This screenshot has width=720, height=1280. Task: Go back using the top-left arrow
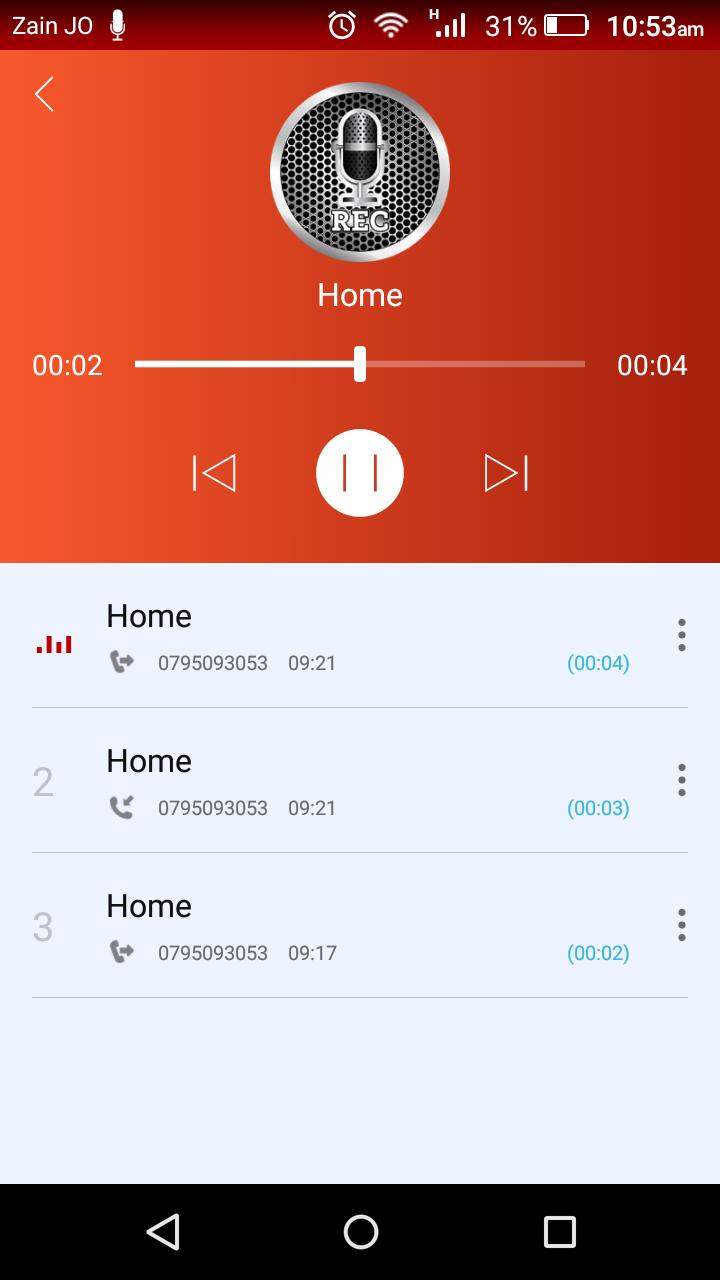pos(44,94)
